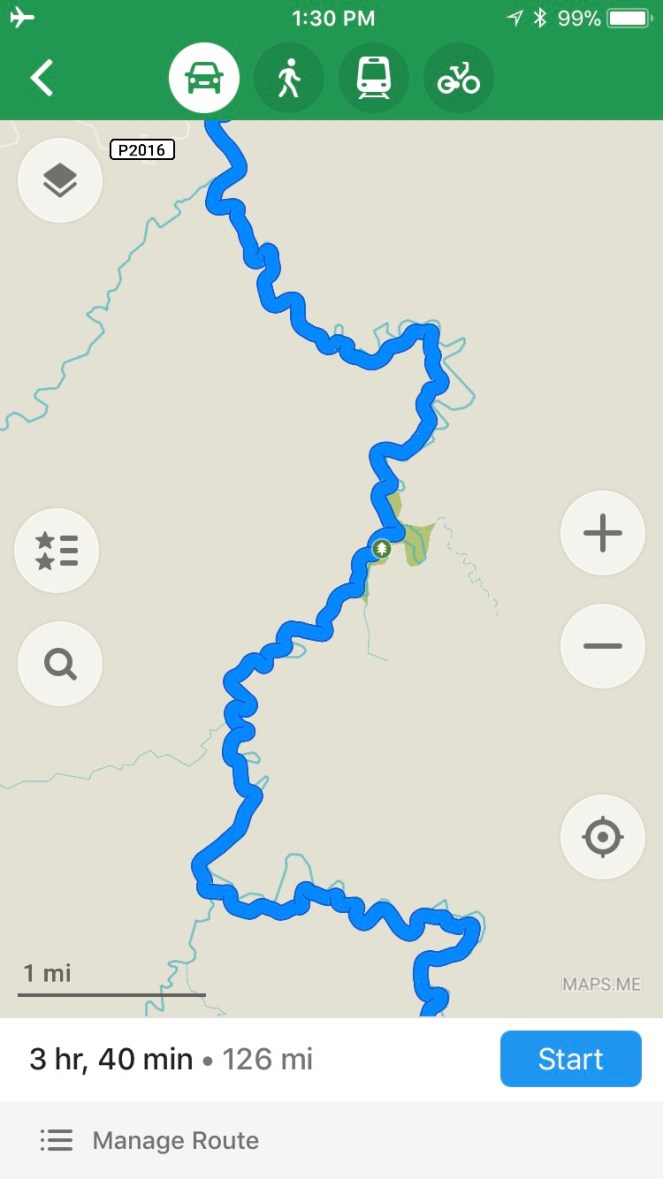Zoom in on the map
Viewport: 663px width, 1179px height.
[x=602, y=533]
